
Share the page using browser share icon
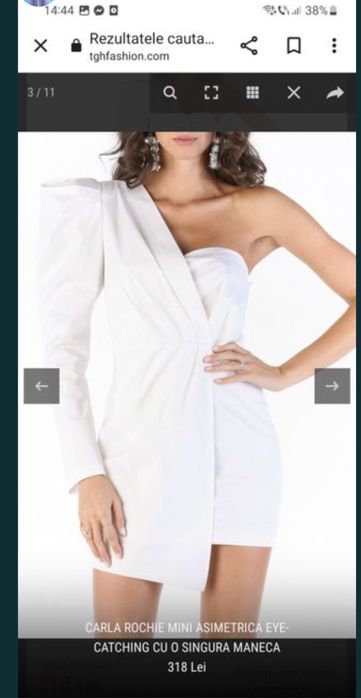pyautogui.click(x=249, y=45)
